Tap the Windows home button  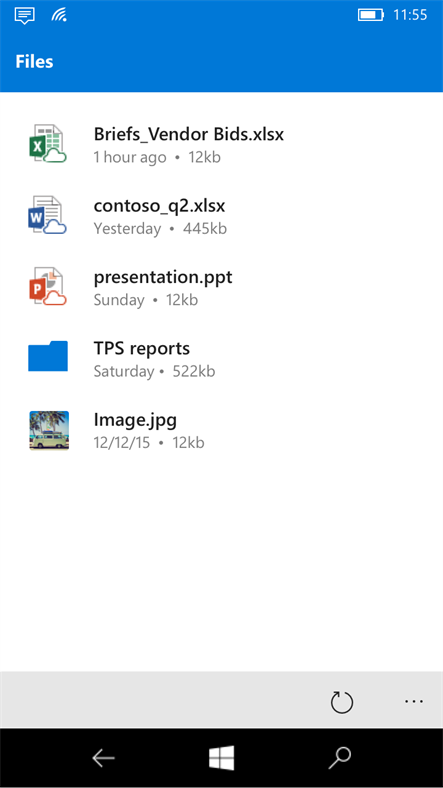pyautogui.click(x=222, y=758)
